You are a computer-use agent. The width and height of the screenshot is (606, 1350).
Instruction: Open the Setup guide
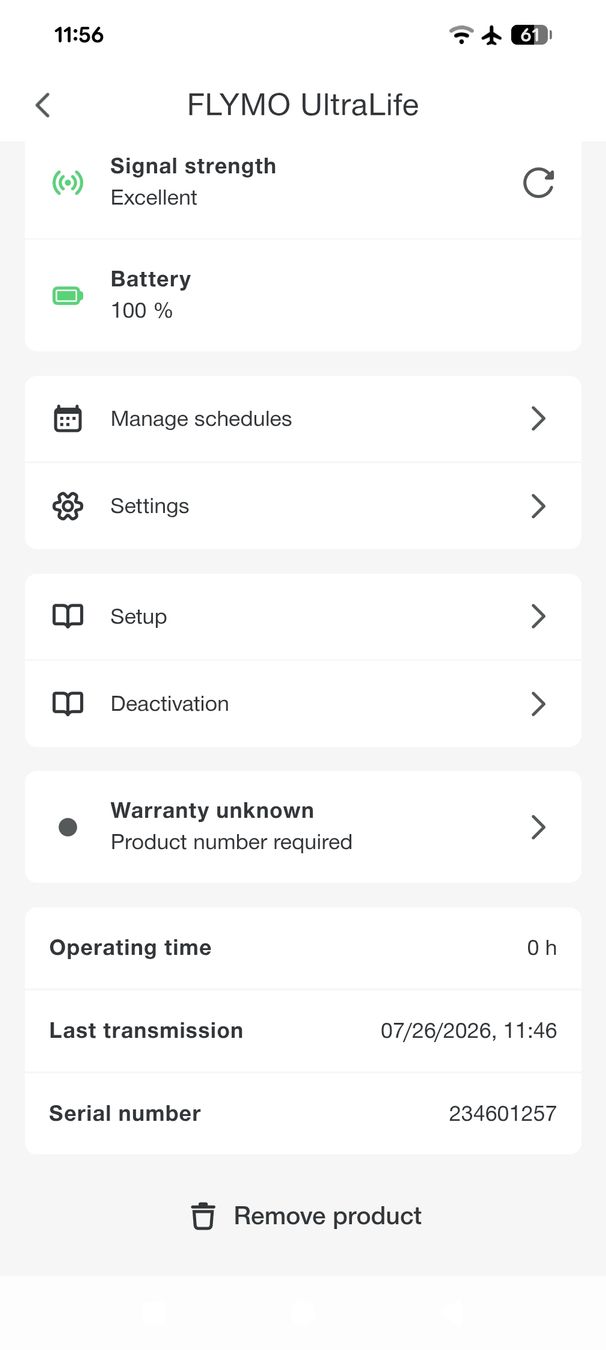click(303, 617)
